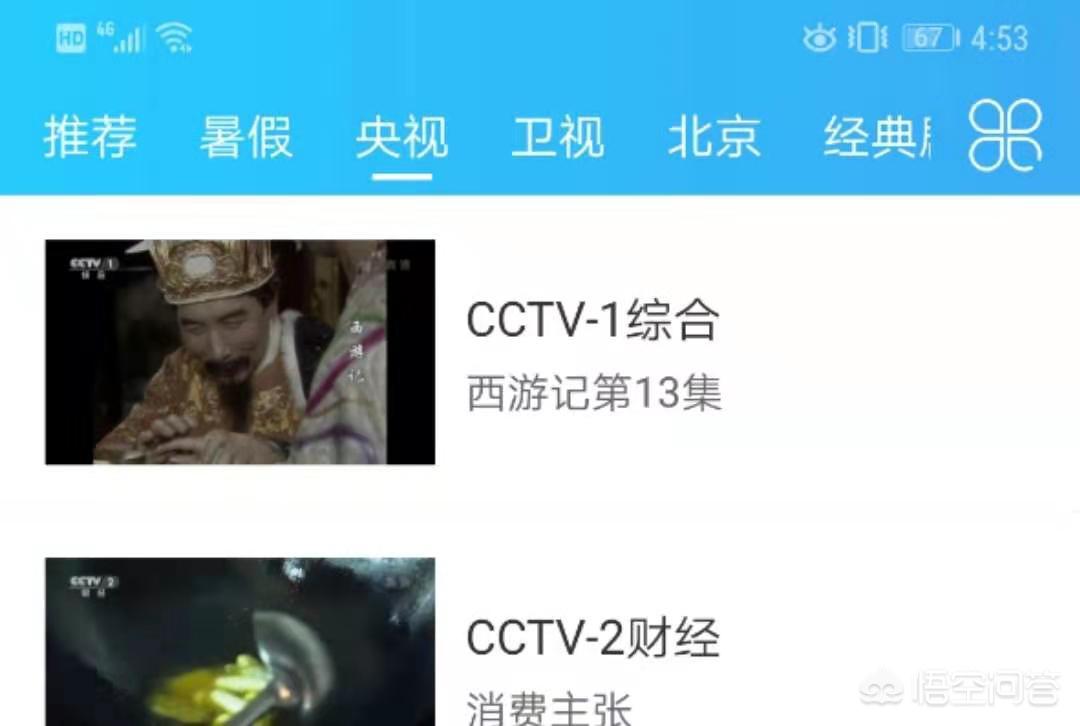1080x726 pixels.
Task: Open the 卫视 tab
Action: tap(558, 138)
